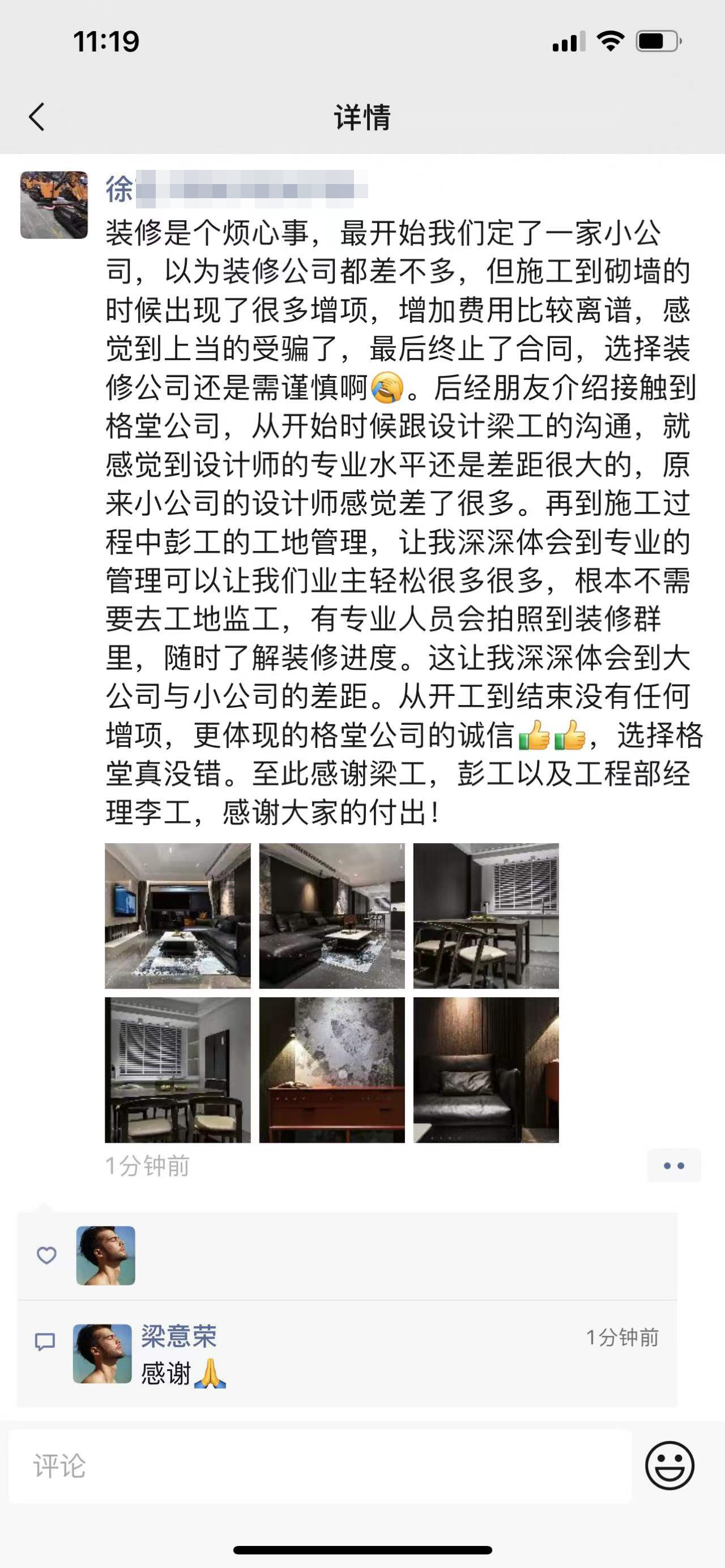Open the poster's profile avatar

pyautogui.click(x=54, y=204)
